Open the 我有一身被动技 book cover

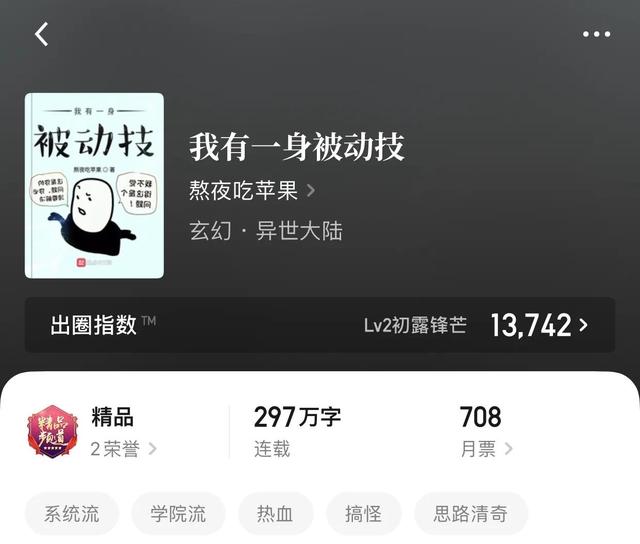pos(94,185)
